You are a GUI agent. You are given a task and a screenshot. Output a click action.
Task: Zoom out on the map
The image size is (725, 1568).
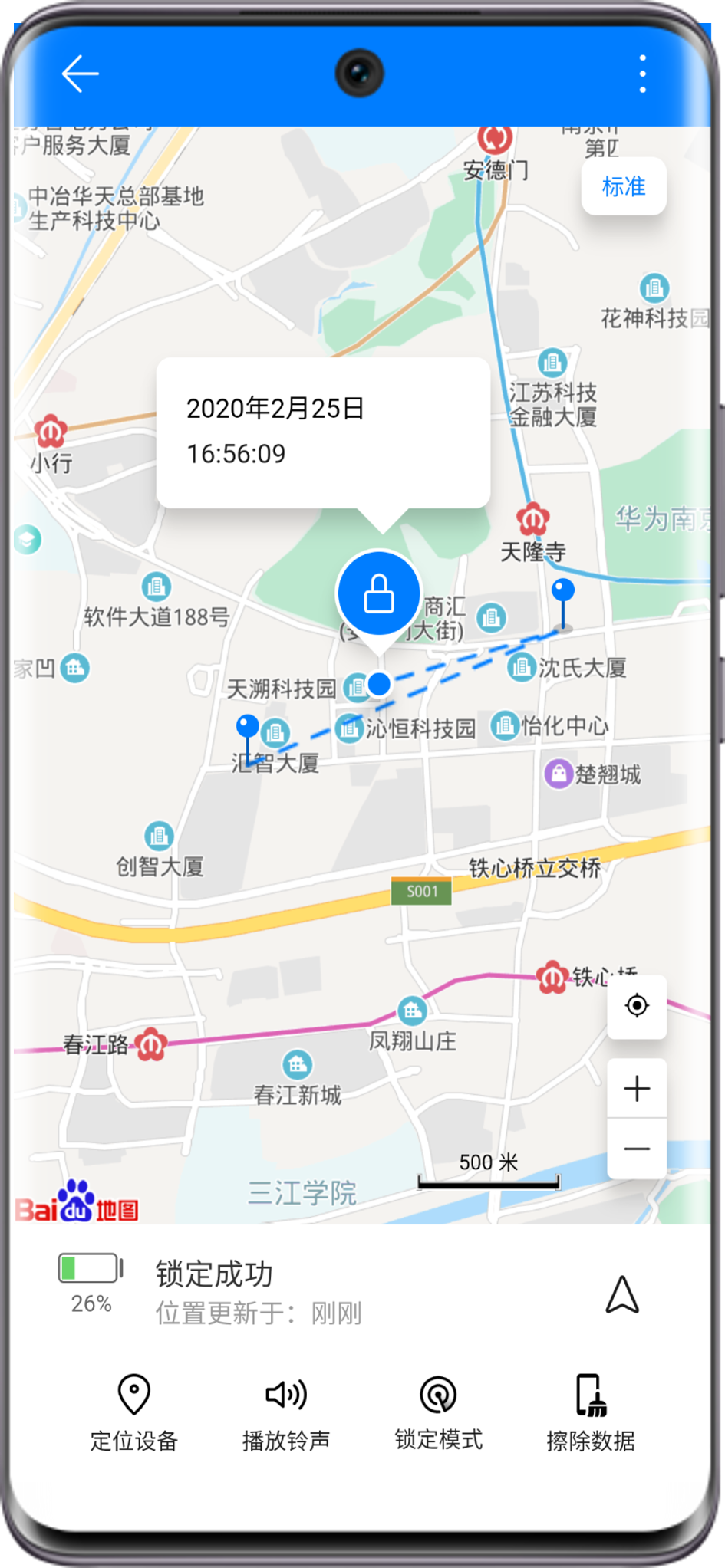click(637, 1149)
